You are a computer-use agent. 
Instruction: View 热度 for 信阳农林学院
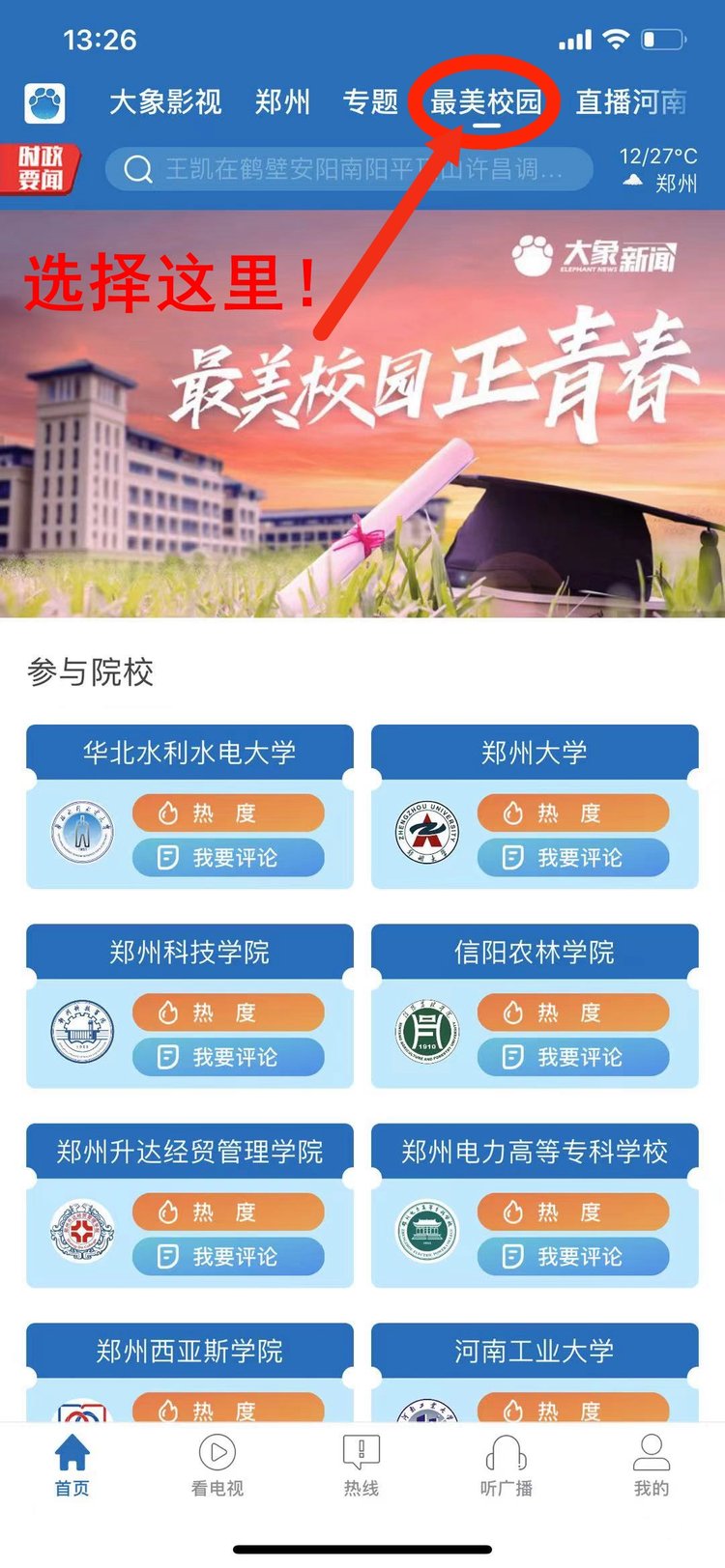click(573, 1012)
